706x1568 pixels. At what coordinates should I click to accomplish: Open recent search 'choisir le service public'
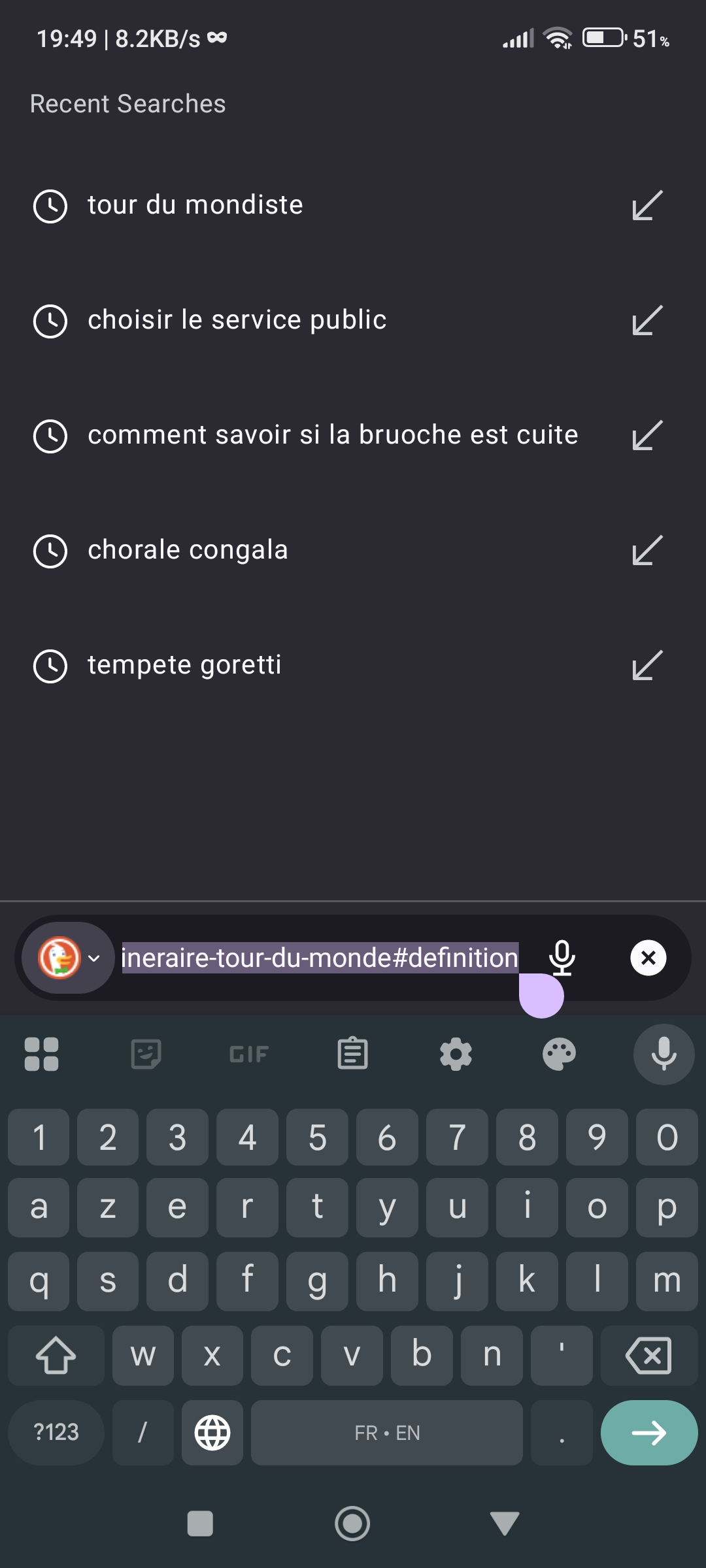coord(237,321)
